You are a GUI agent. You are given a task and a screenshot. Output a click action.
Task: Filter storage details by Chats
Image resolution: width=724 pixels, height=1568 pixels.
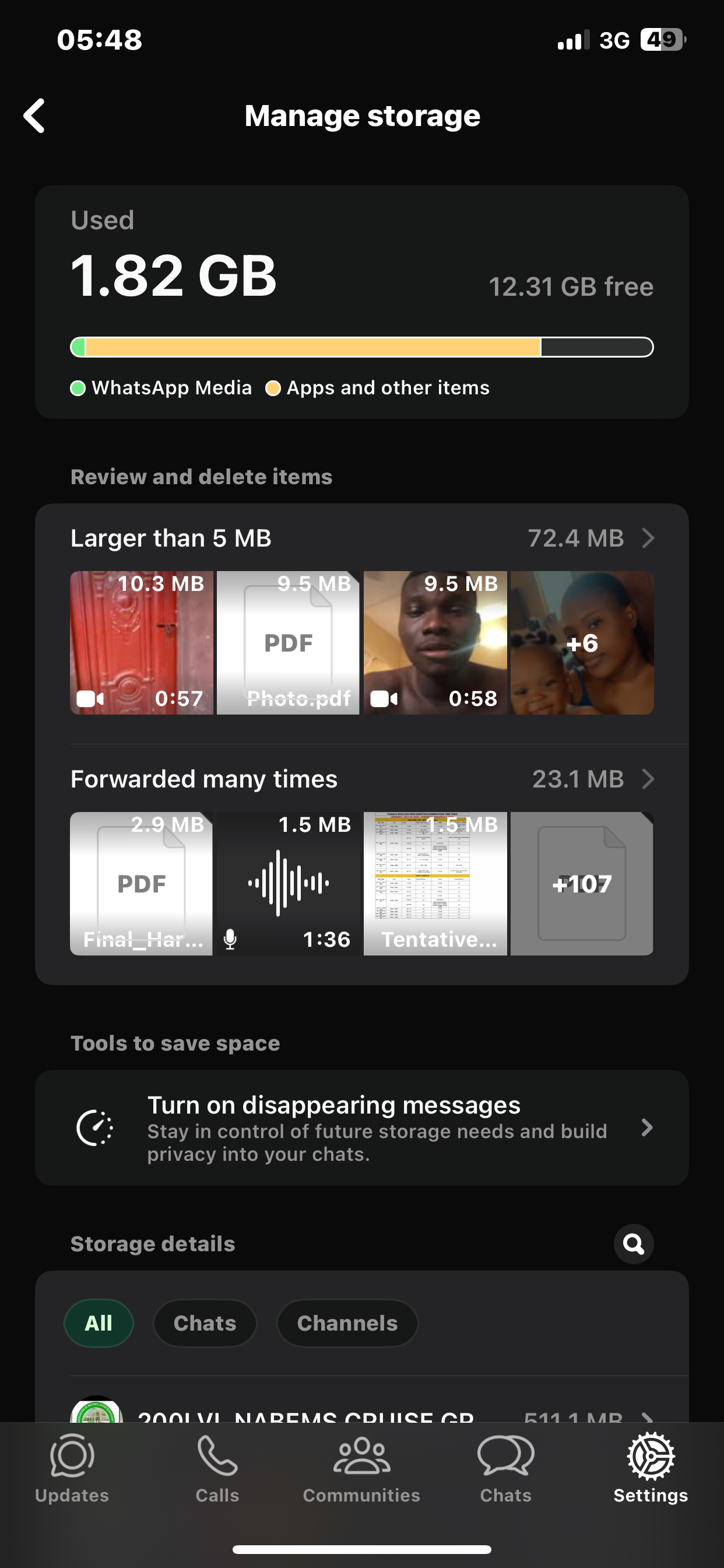205,1324
